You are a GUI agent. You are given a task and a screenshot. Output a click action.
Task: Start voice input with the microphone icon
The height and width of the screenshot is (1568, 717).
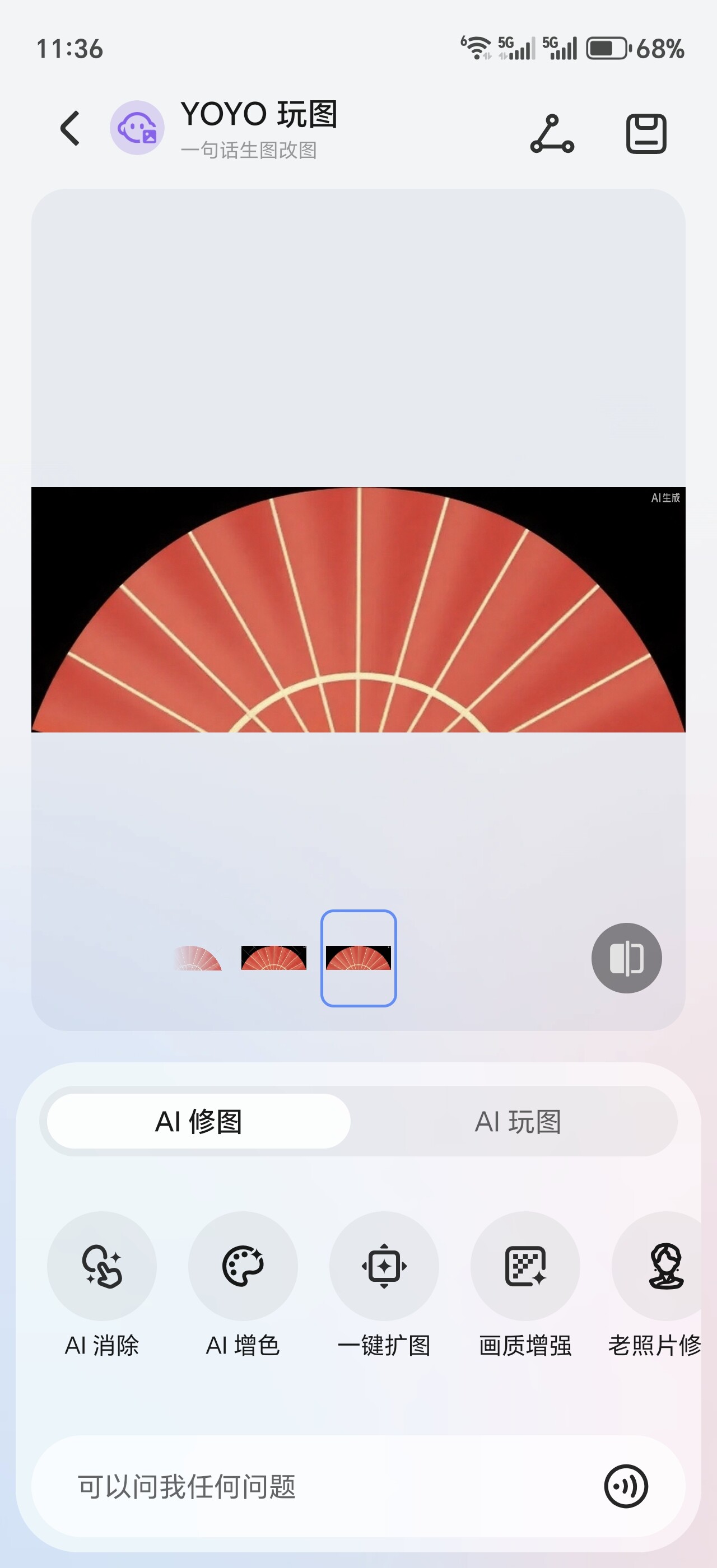[x=626, y=1486]
